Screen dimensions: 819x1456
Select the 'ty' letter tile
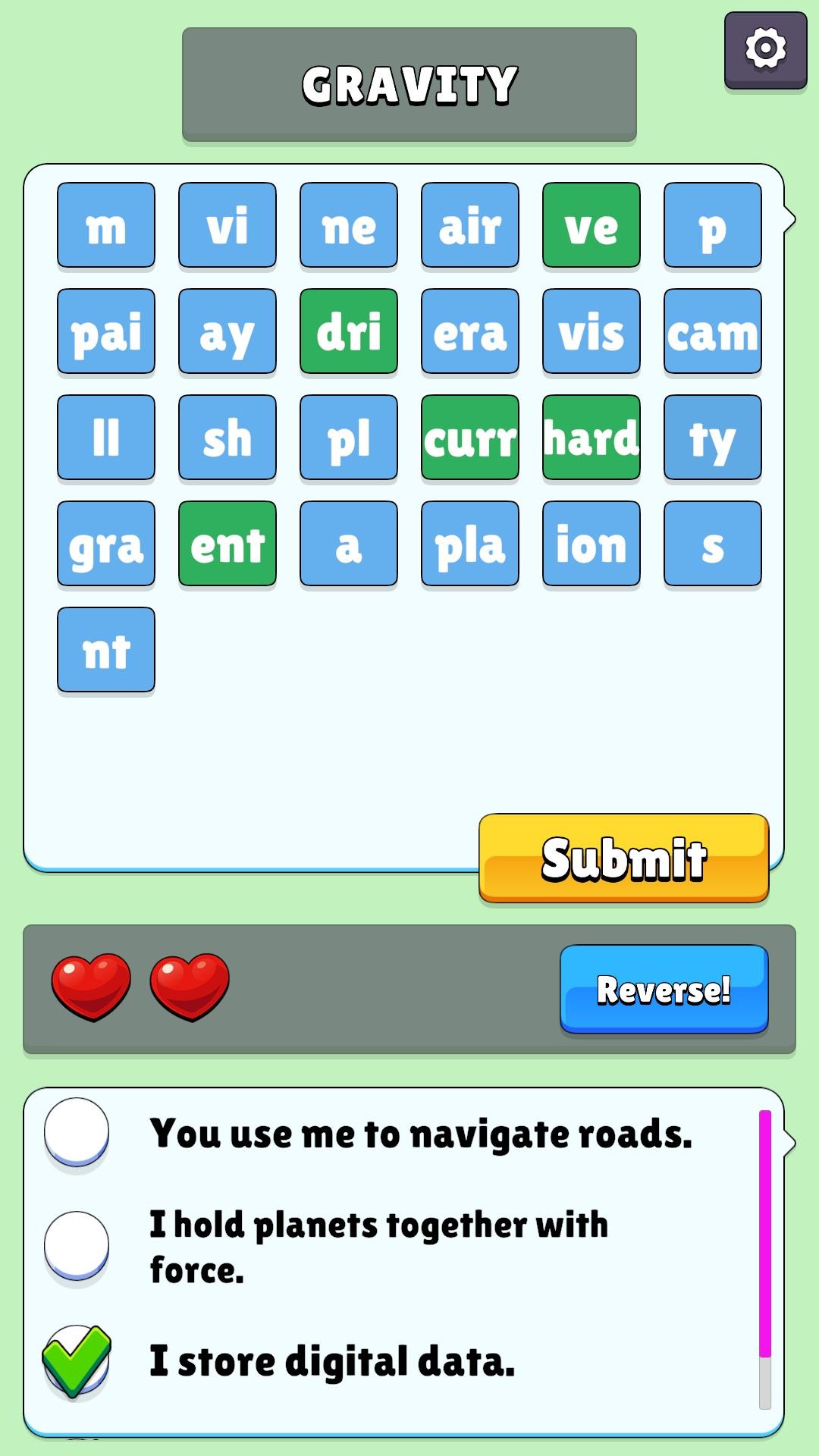coord(712,437)
